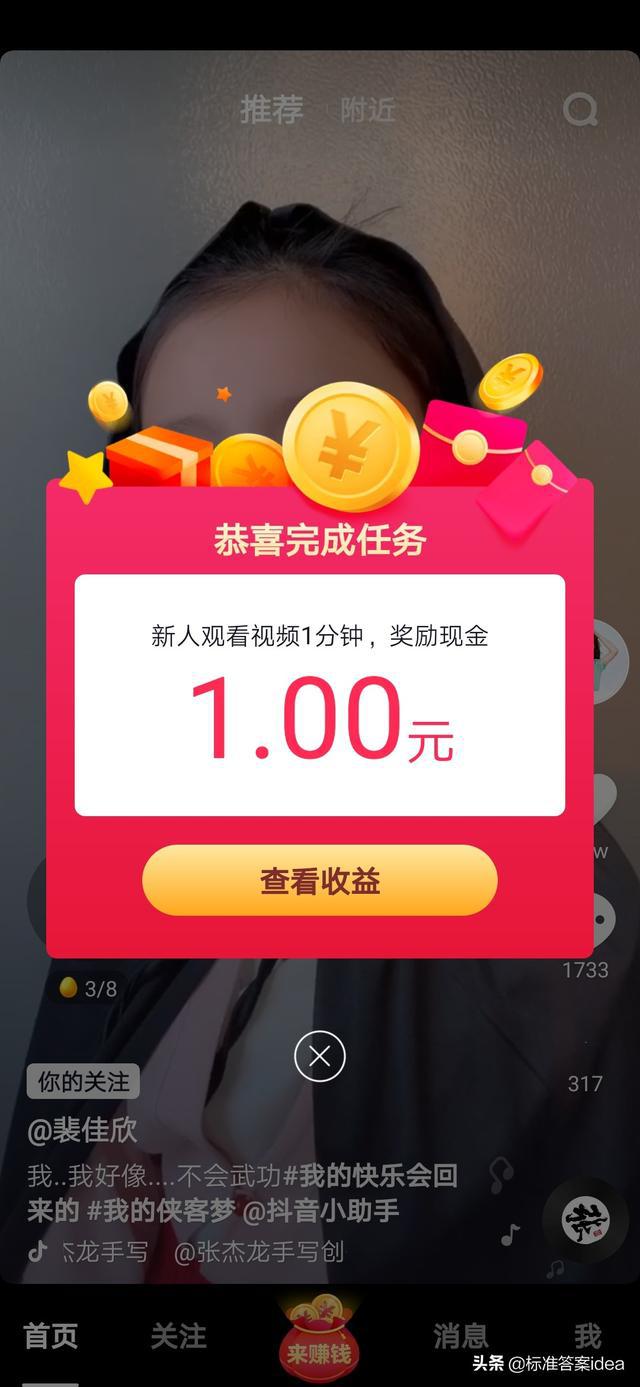Viewport: 640px width, 1387px height.
Task: Switch to the 附近 tab
Action: point(367,110)
